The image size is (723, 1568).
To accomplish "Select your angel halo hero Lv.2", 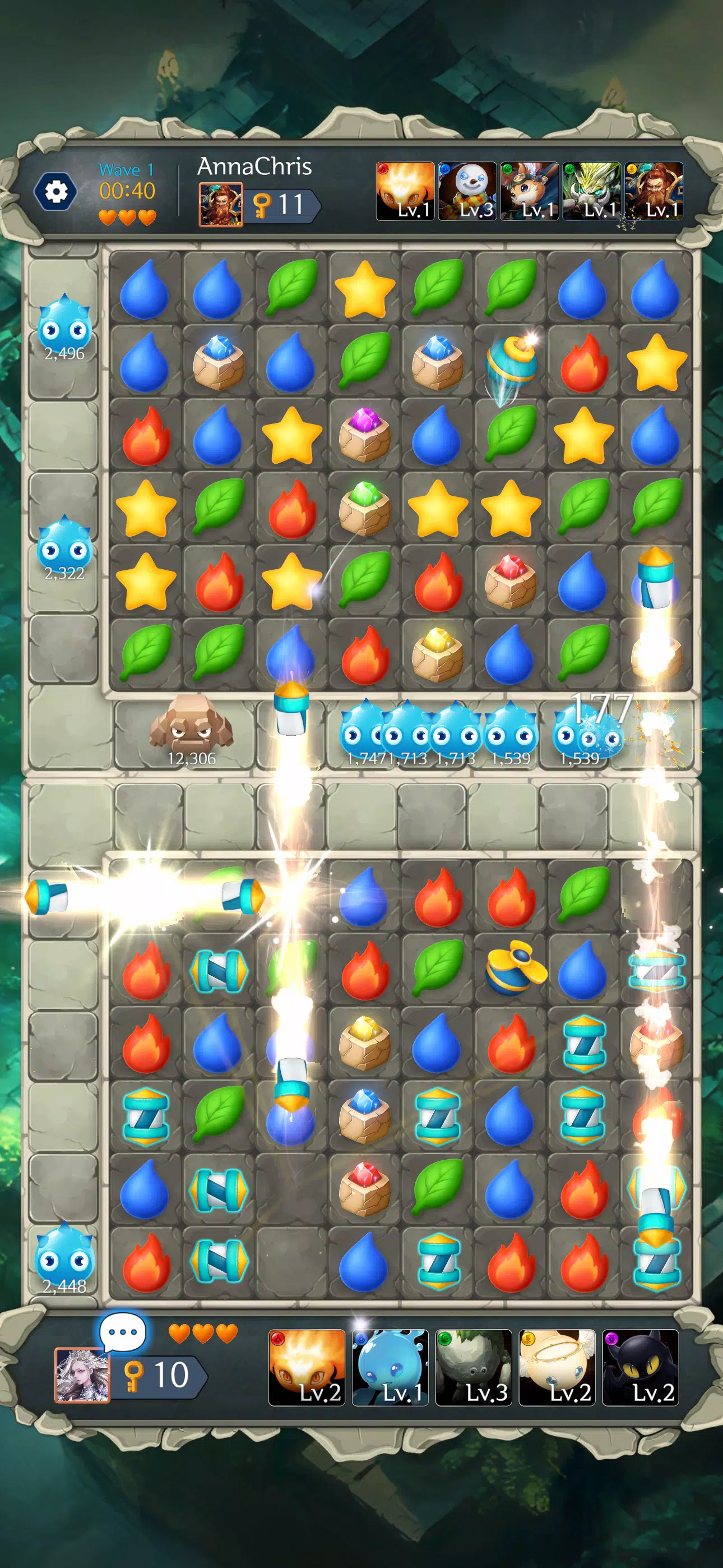I will (x=557, y=1368).
